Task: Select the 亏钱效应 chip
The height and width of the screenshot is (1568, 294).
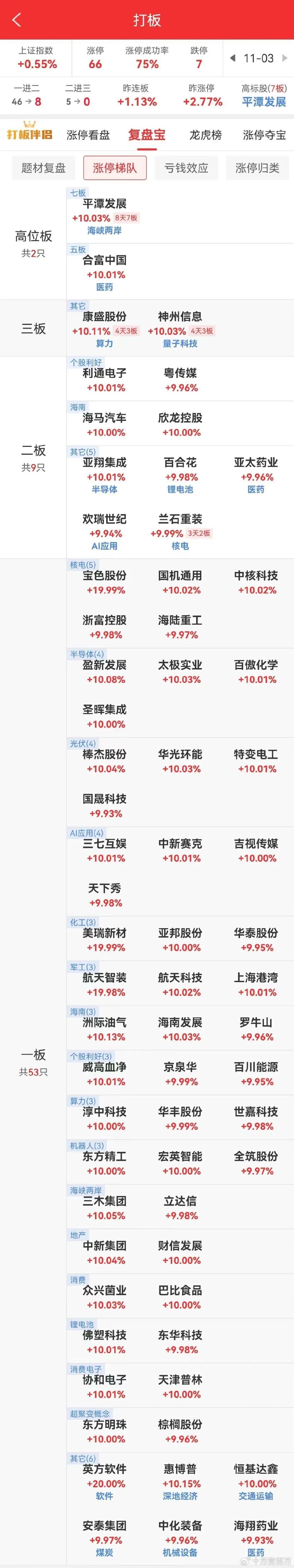Action: (x=186, y=168)
